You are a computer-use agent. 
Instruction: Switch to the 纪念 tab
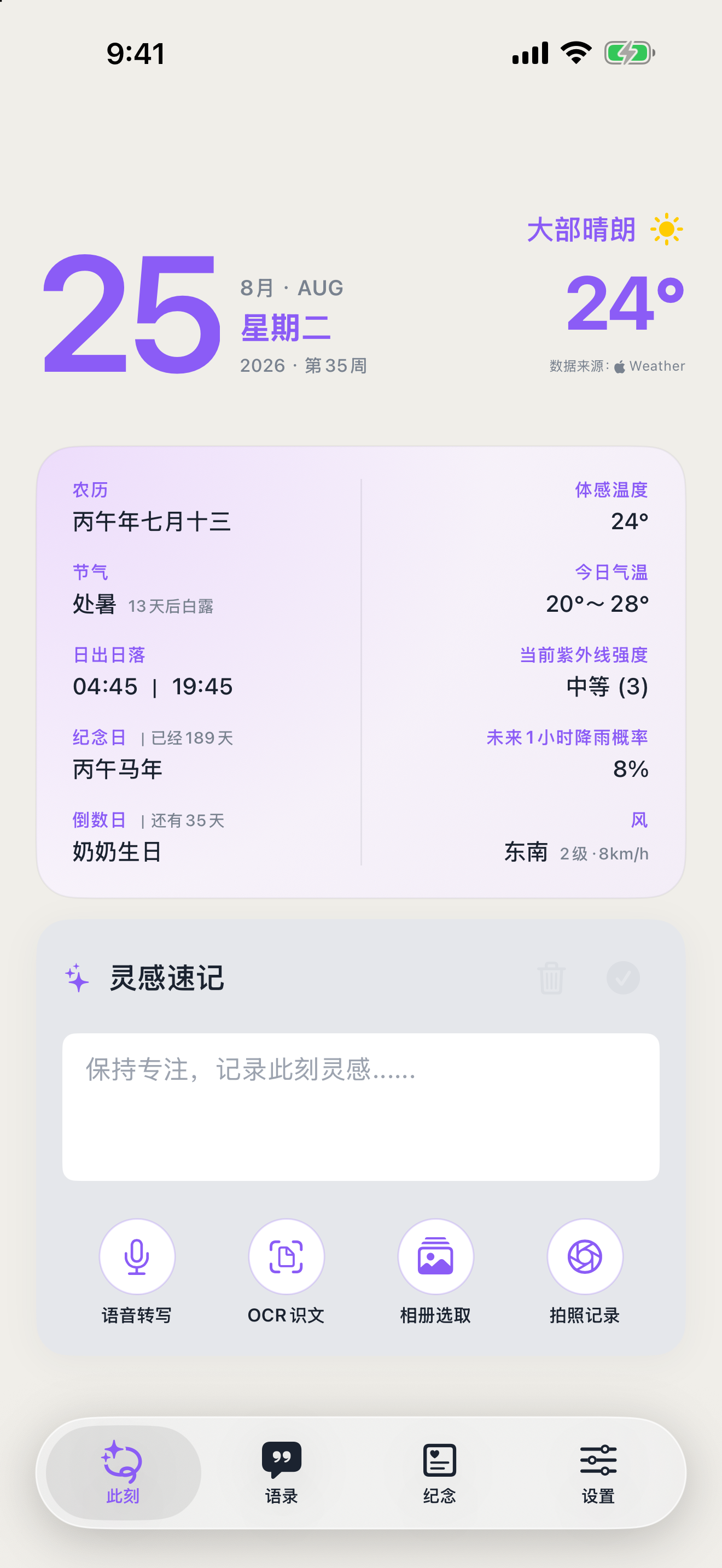440,1472
